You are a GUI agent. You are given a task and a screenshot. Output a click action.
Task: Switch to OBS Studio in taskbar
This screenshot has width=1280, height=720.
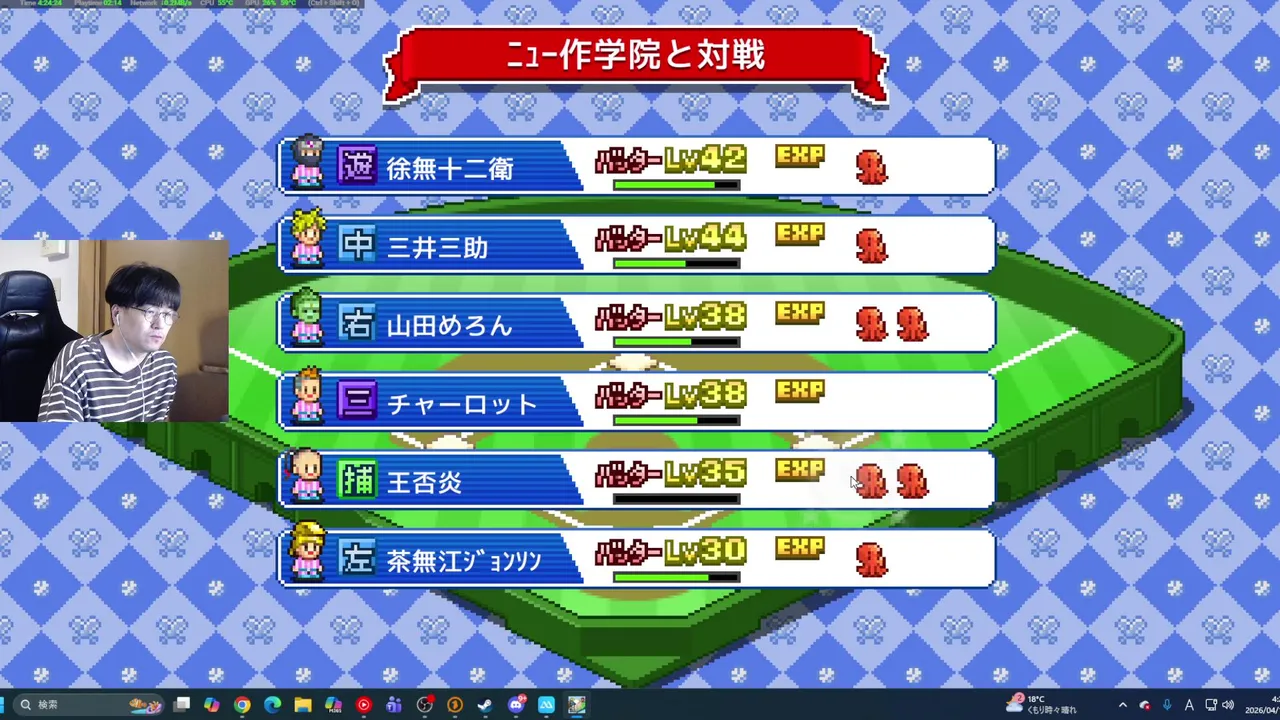pos(425,705)
